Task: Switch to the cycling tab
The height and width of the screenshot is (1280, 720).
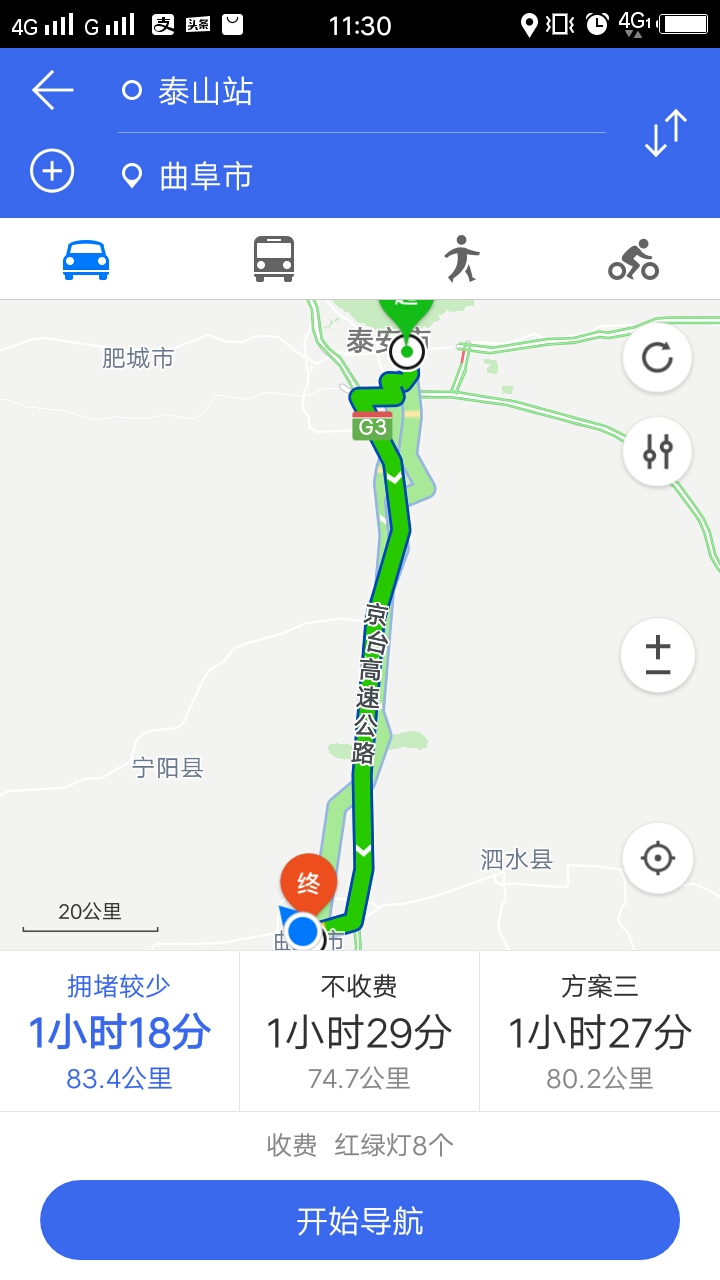Action: [x=634, y=259]
